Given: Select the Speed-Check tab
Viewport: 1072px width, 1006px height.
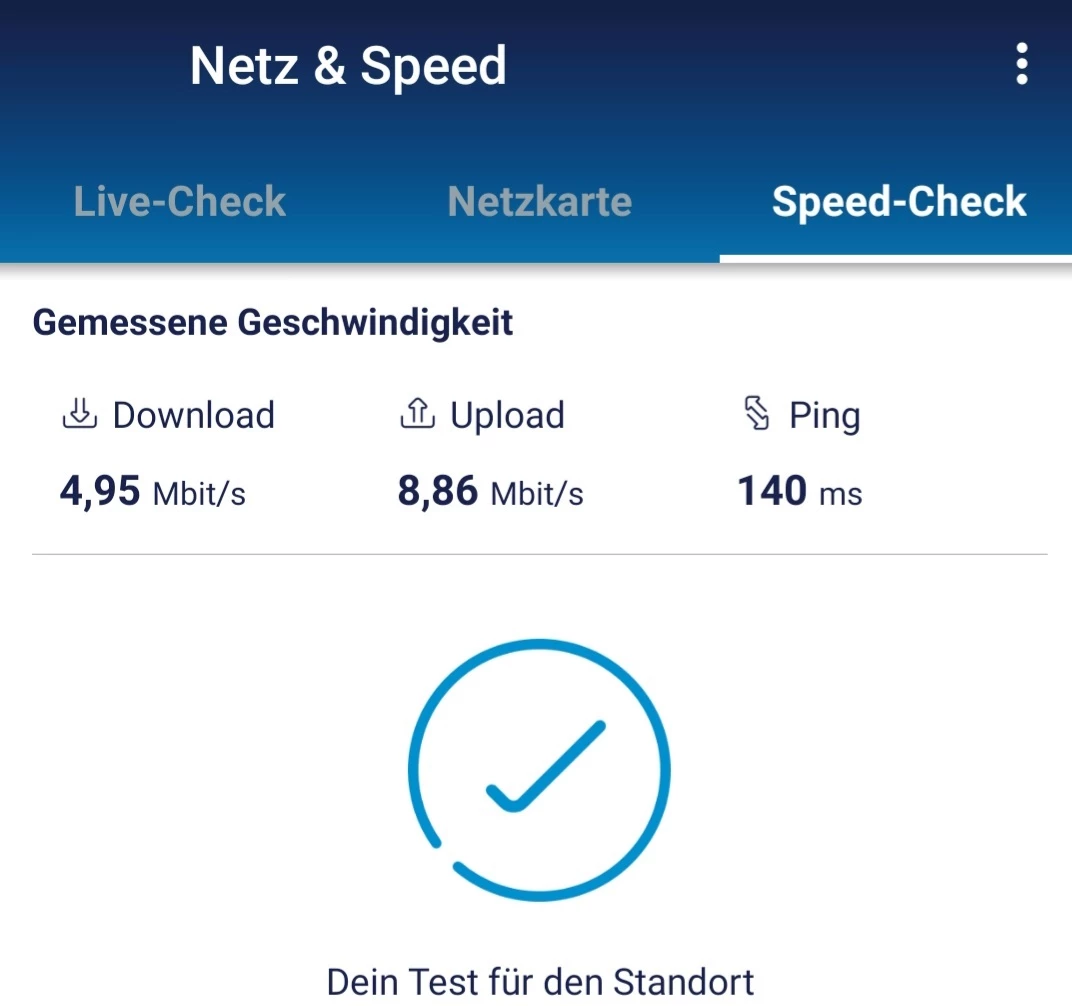Looking at the screenshot, I should click(898, 202).
